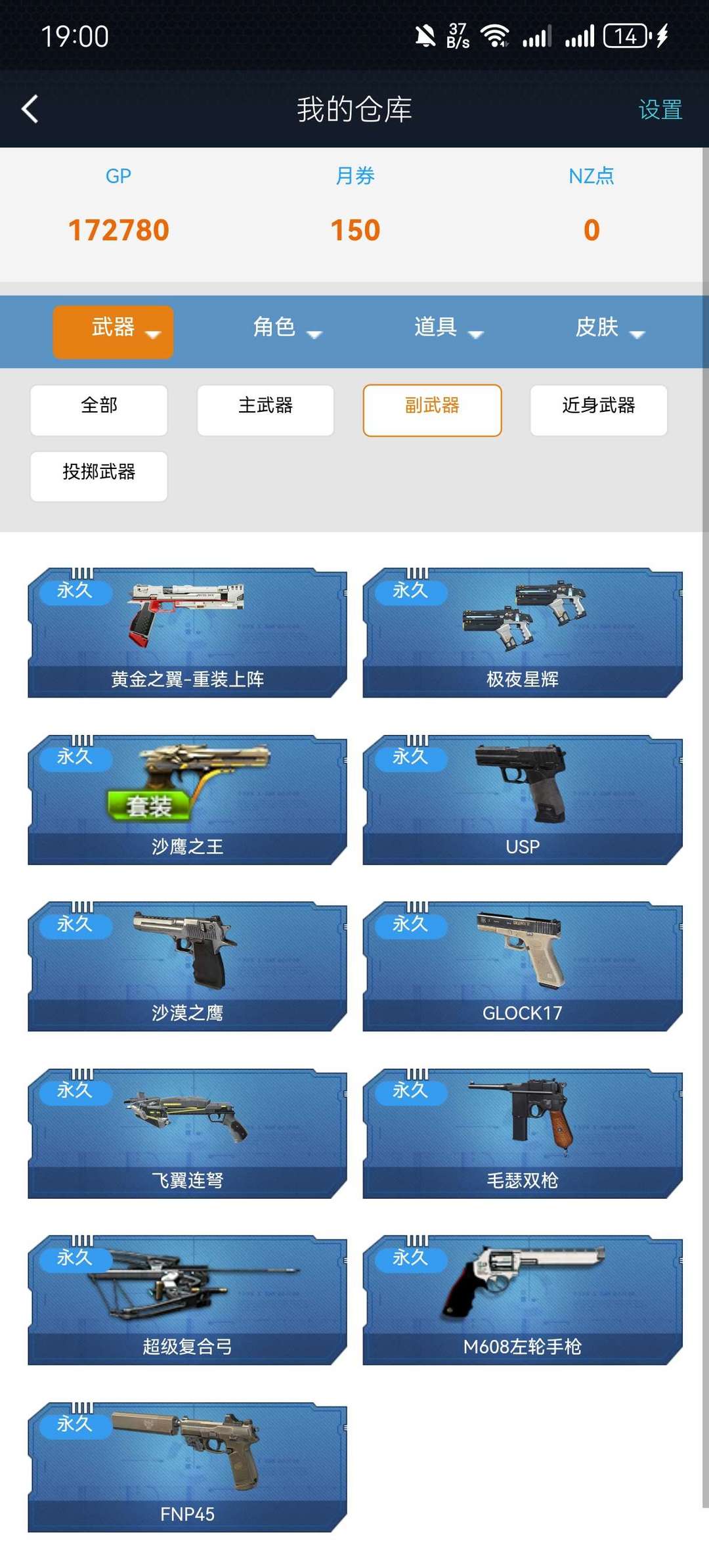Viewport: 709px width, 1568px height.
Task: Select the 副武器 filter chip
Action: tap(432, 409)
